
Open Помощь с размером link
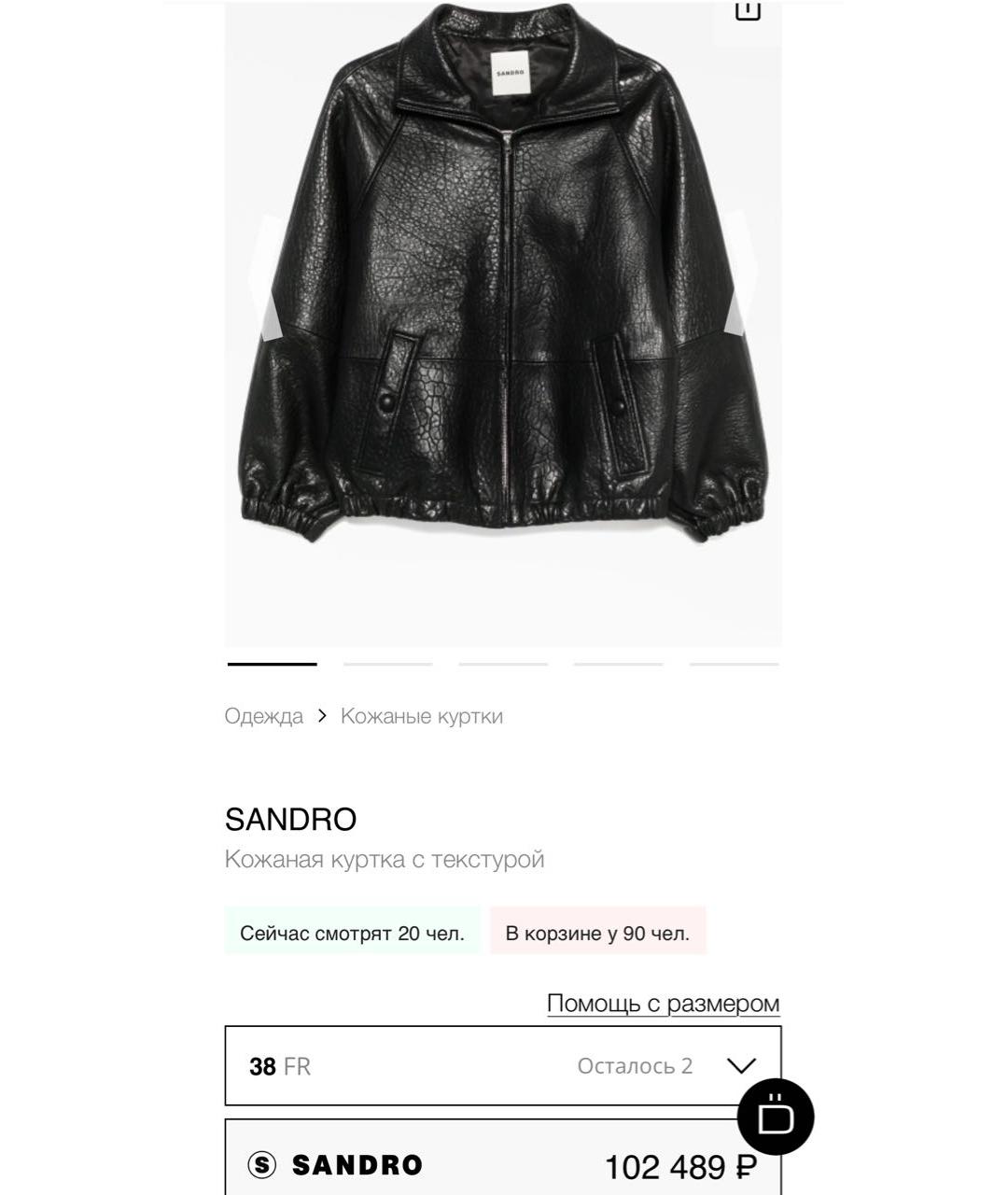point(663,1004)
